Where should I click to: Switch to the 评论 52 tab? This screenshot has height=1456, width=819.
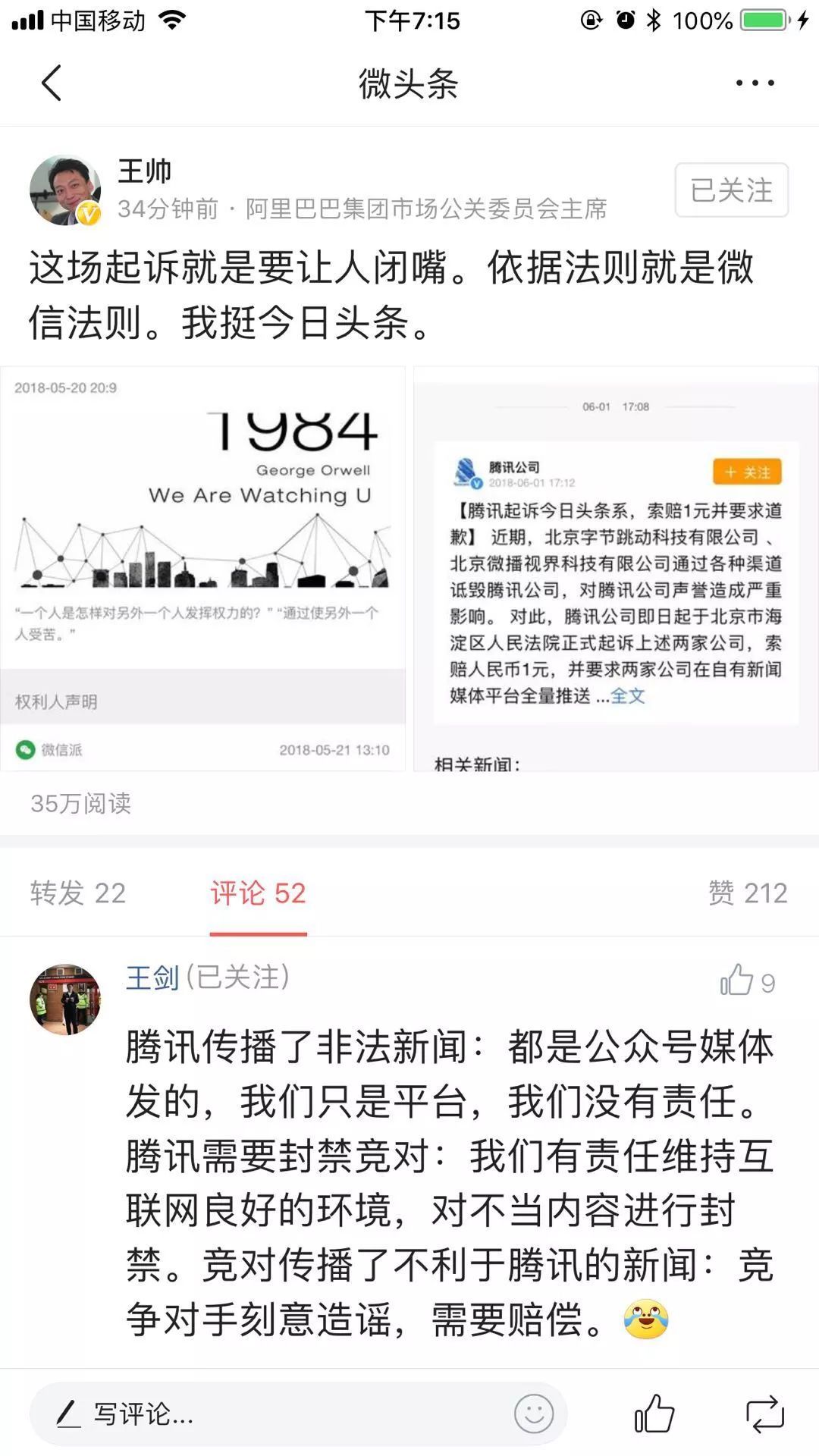click(x=258, y=893)
